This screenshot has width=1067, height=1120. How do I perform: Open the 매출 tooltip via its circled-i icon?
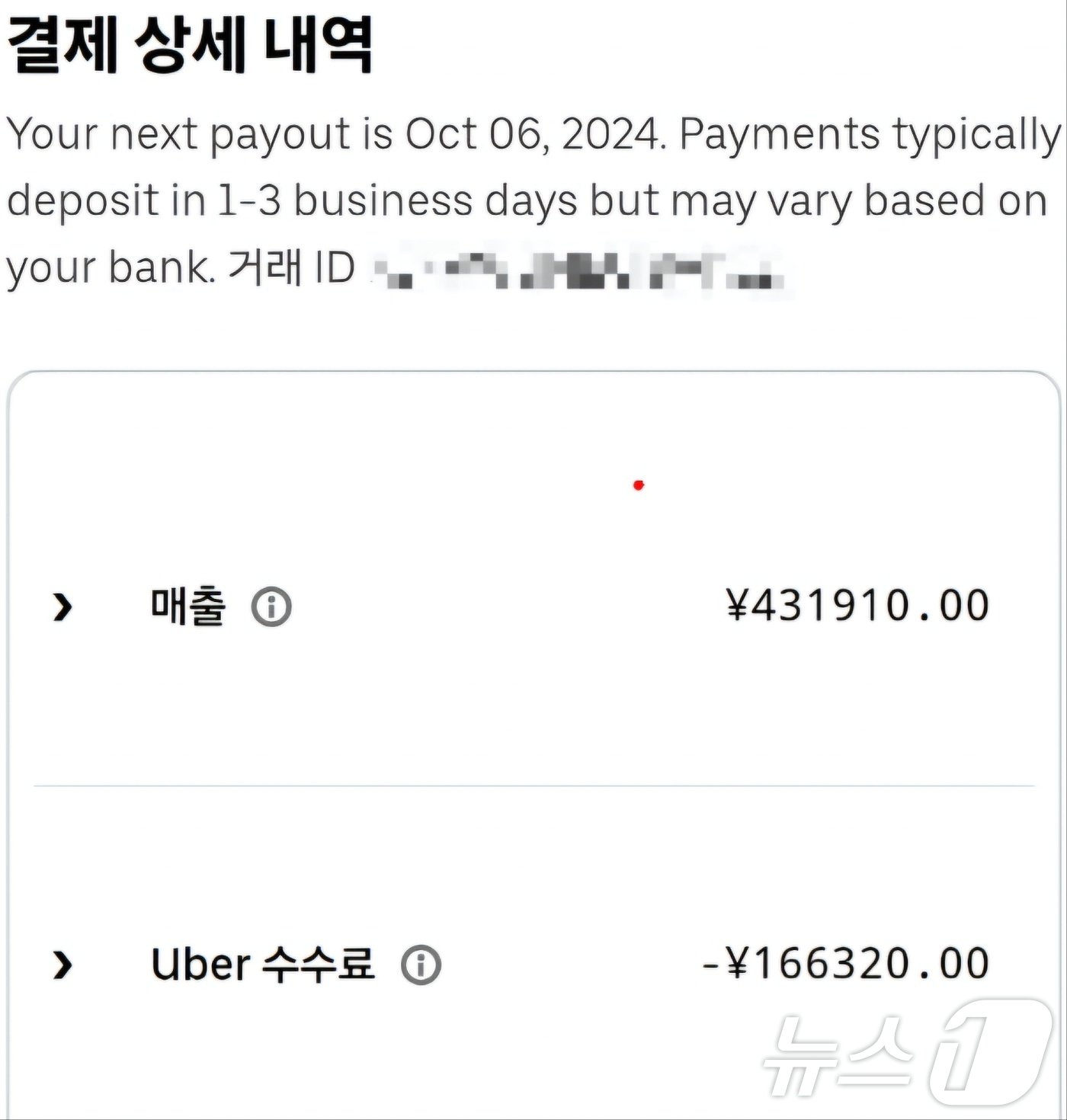click(271, 607)
